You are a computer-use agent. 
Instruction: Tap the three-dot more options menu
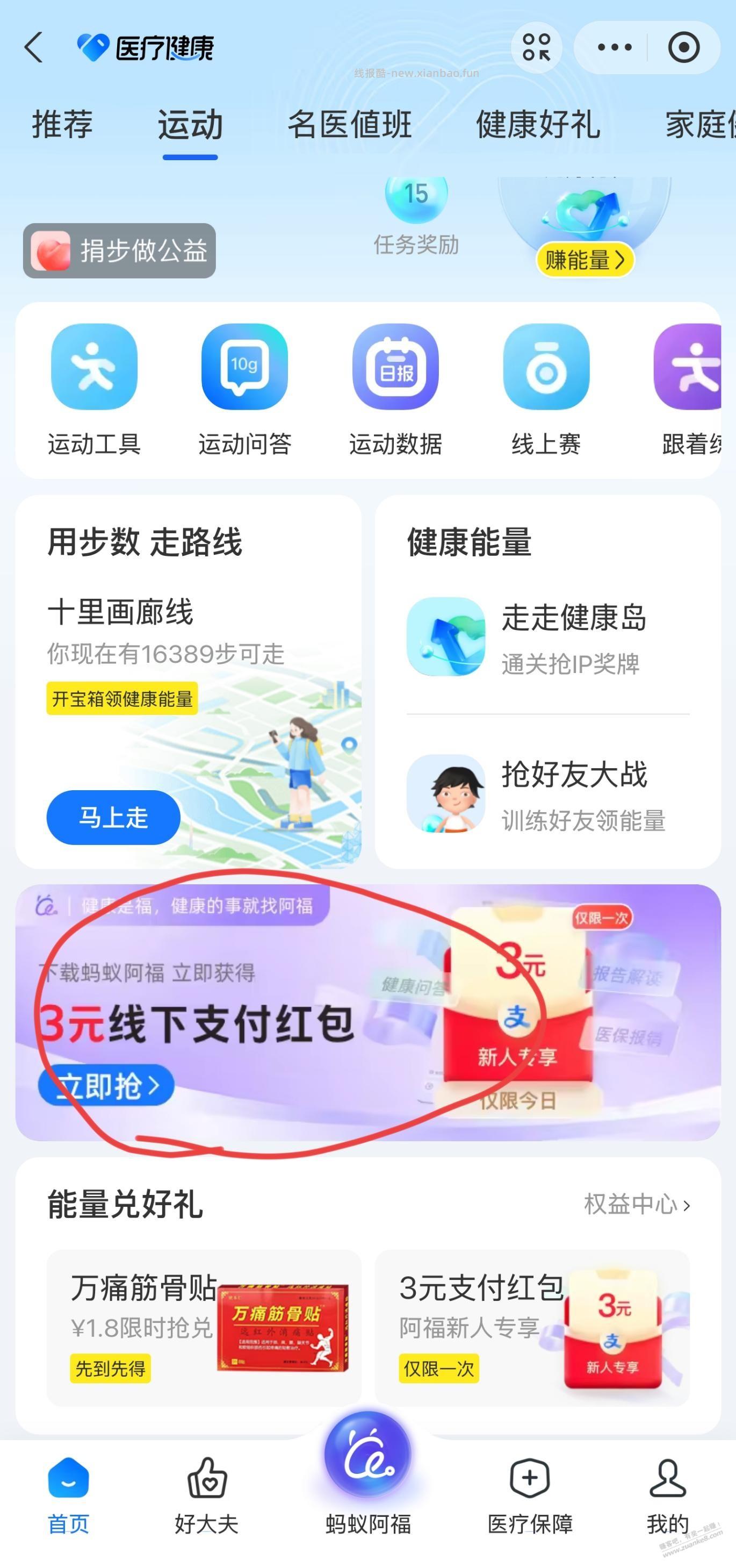click(615, 47)
